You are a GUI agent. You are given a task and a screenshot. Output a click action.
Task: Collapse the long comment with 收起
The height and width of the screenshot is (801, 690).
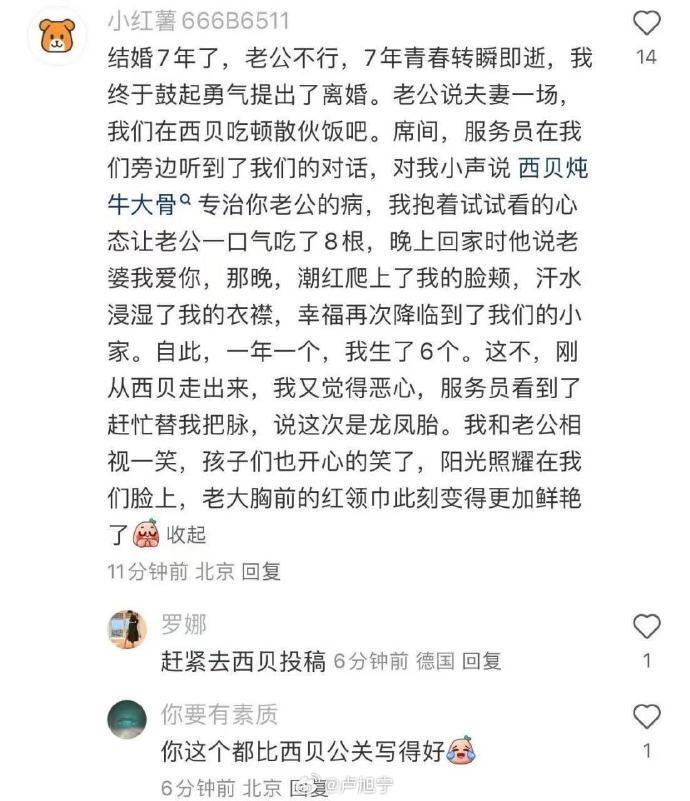point(186,534)
